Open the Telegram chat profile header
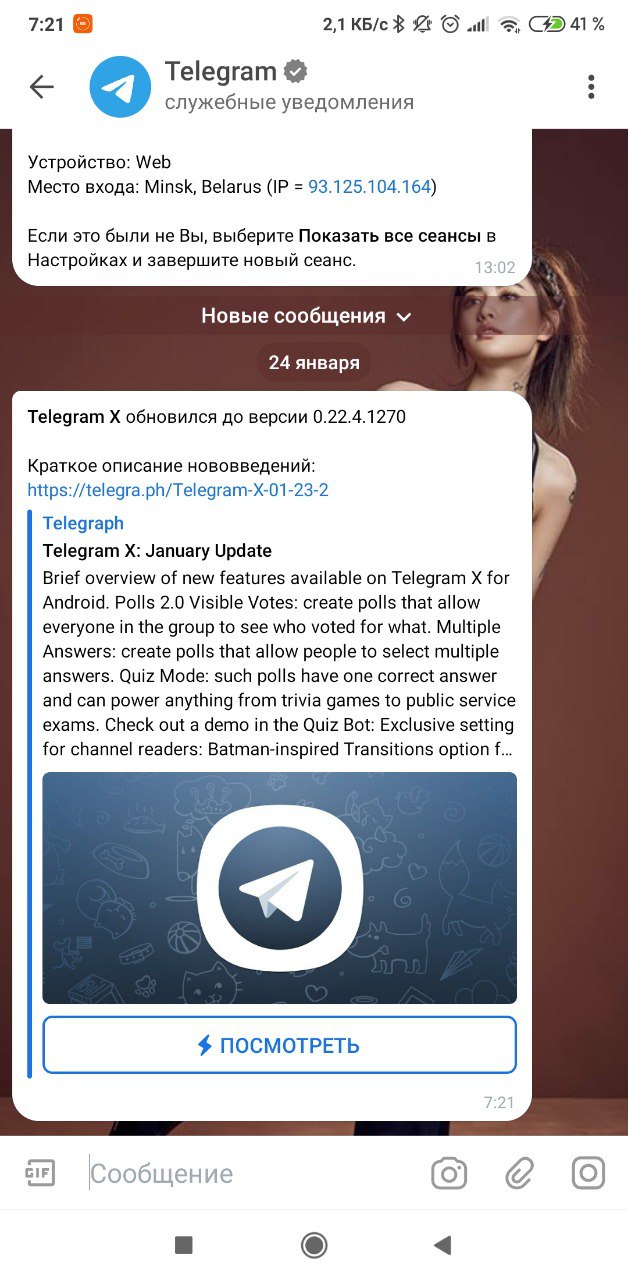Image resolution: width=628 pixels, height=1280 pixels. pyautogui.click(x=288, y=87)
